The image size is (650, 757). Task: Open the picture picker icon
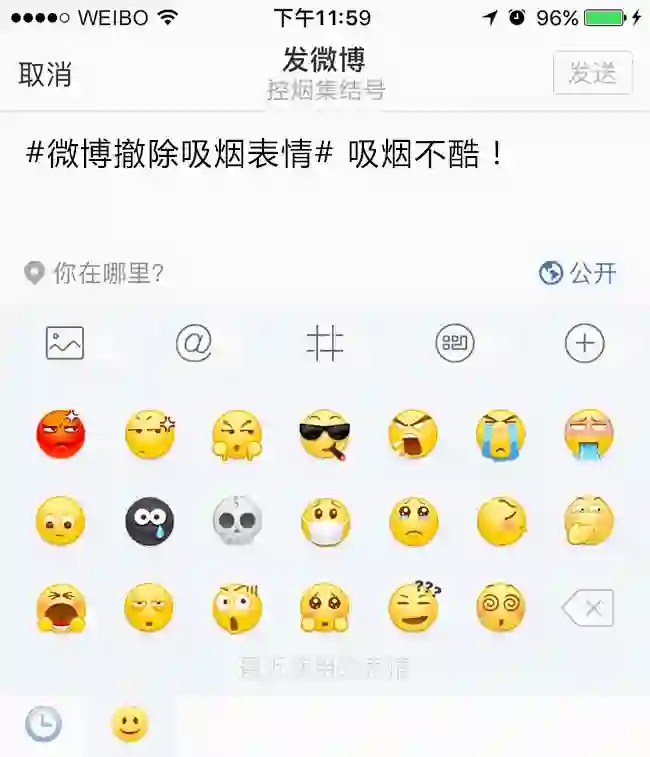[65, 344]
